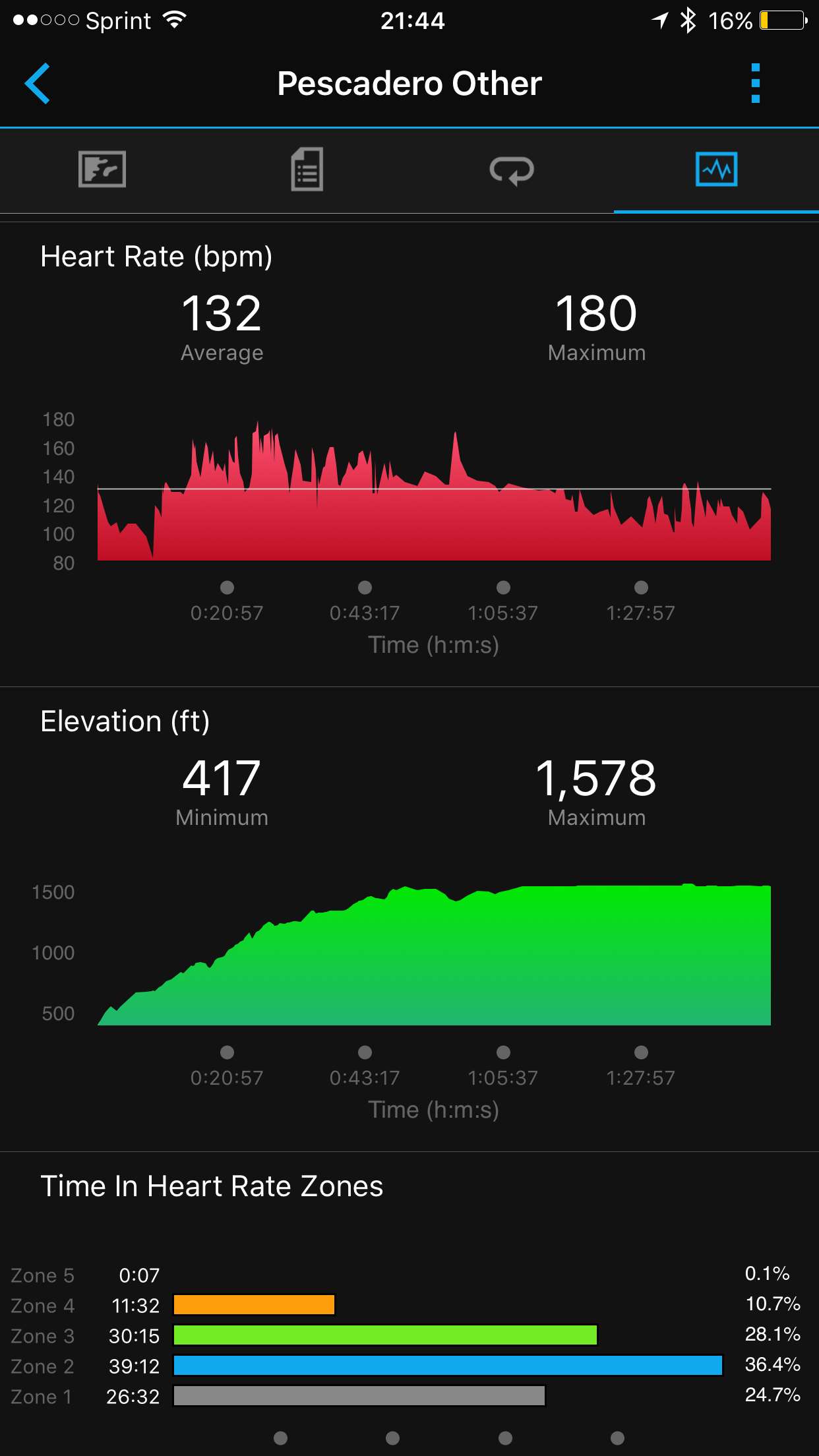Open the Heart Rate chart
This screenshot has height=1456, width=819.
coord(434,491)
